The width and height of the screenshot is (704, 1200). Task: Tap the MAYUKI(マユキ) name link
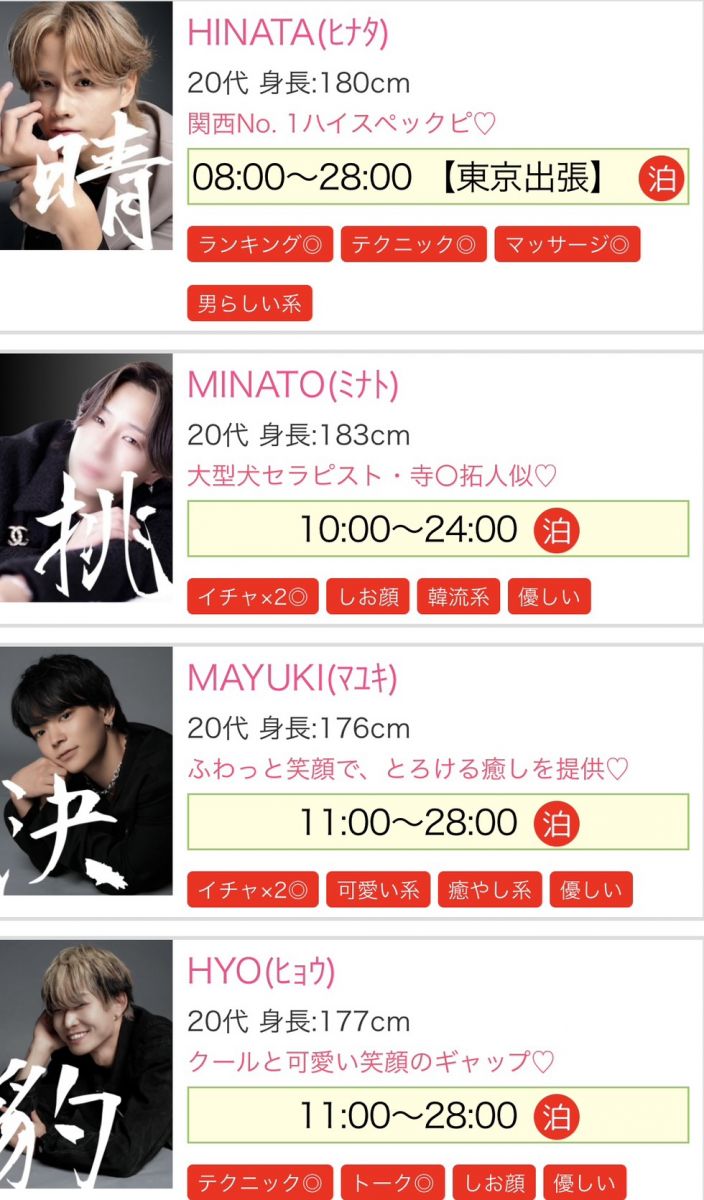tap(293, 678)
